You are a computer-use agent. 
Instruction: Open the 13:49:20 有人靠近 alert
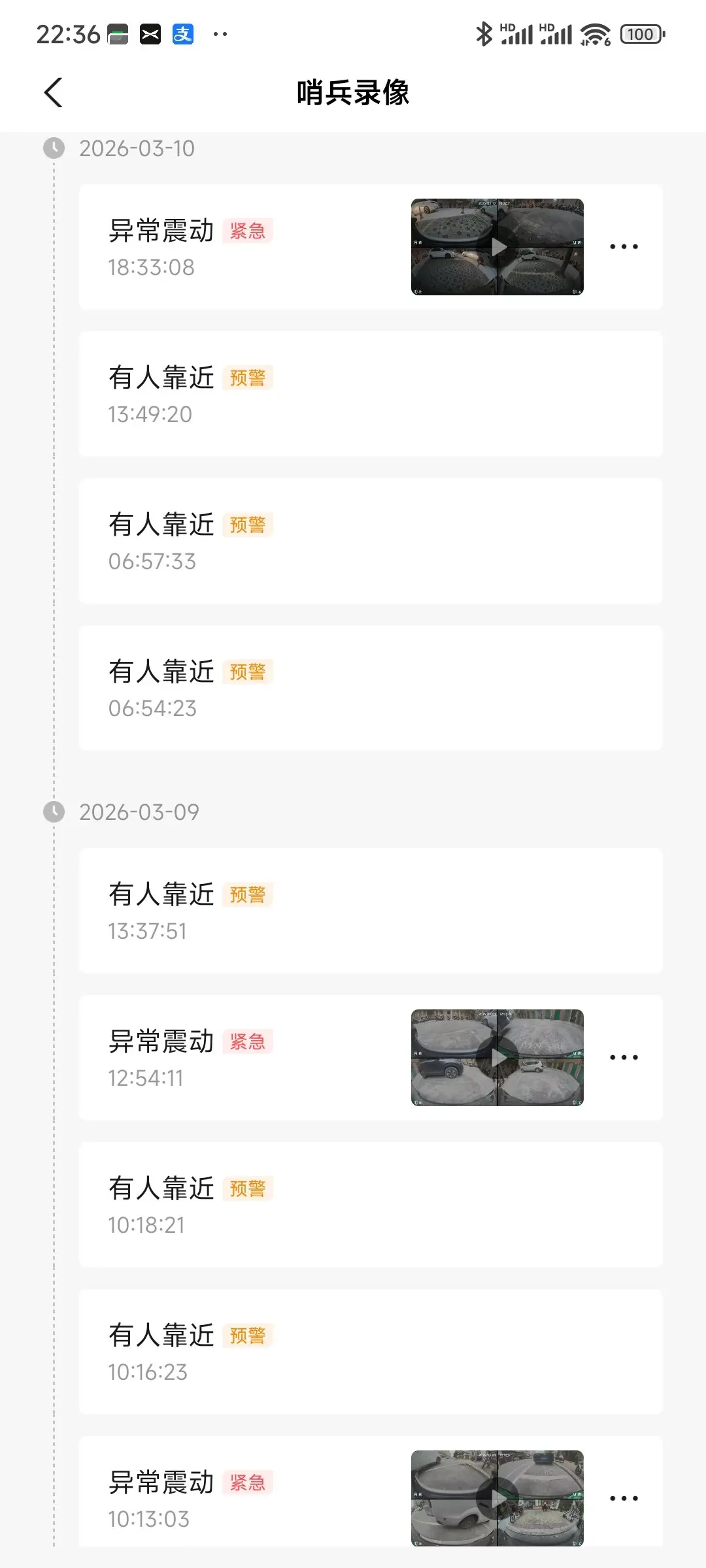tap(370, 394)
